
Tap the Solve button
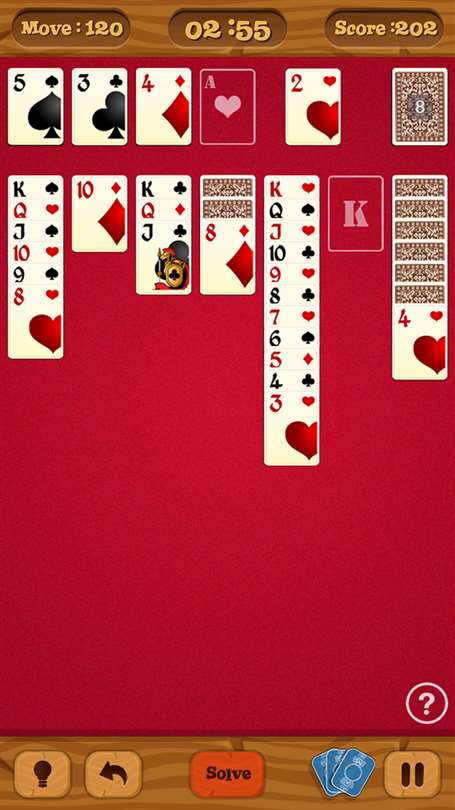(228, 773)
